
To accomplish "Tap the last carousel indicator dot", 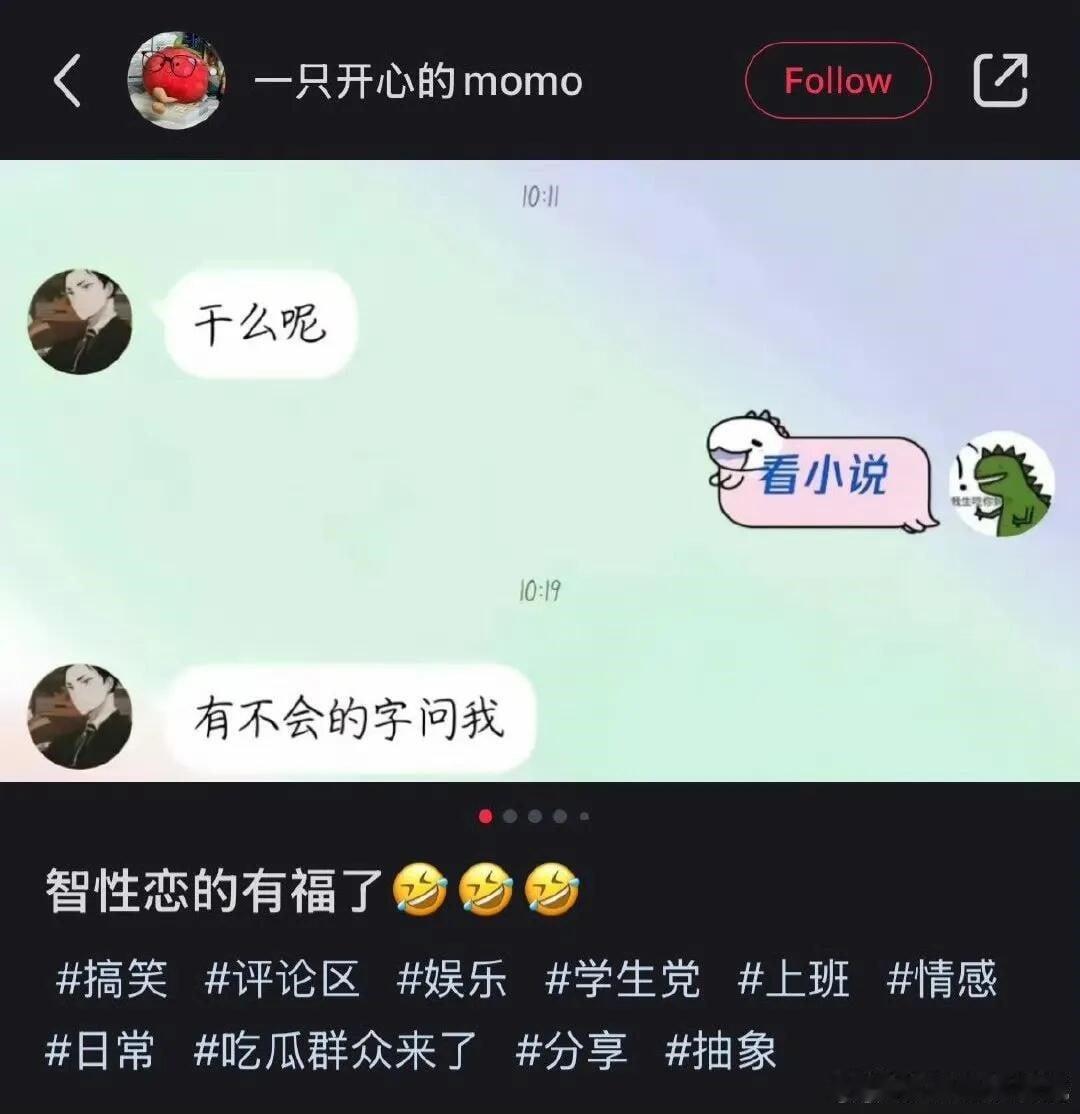I will [584, 816].
